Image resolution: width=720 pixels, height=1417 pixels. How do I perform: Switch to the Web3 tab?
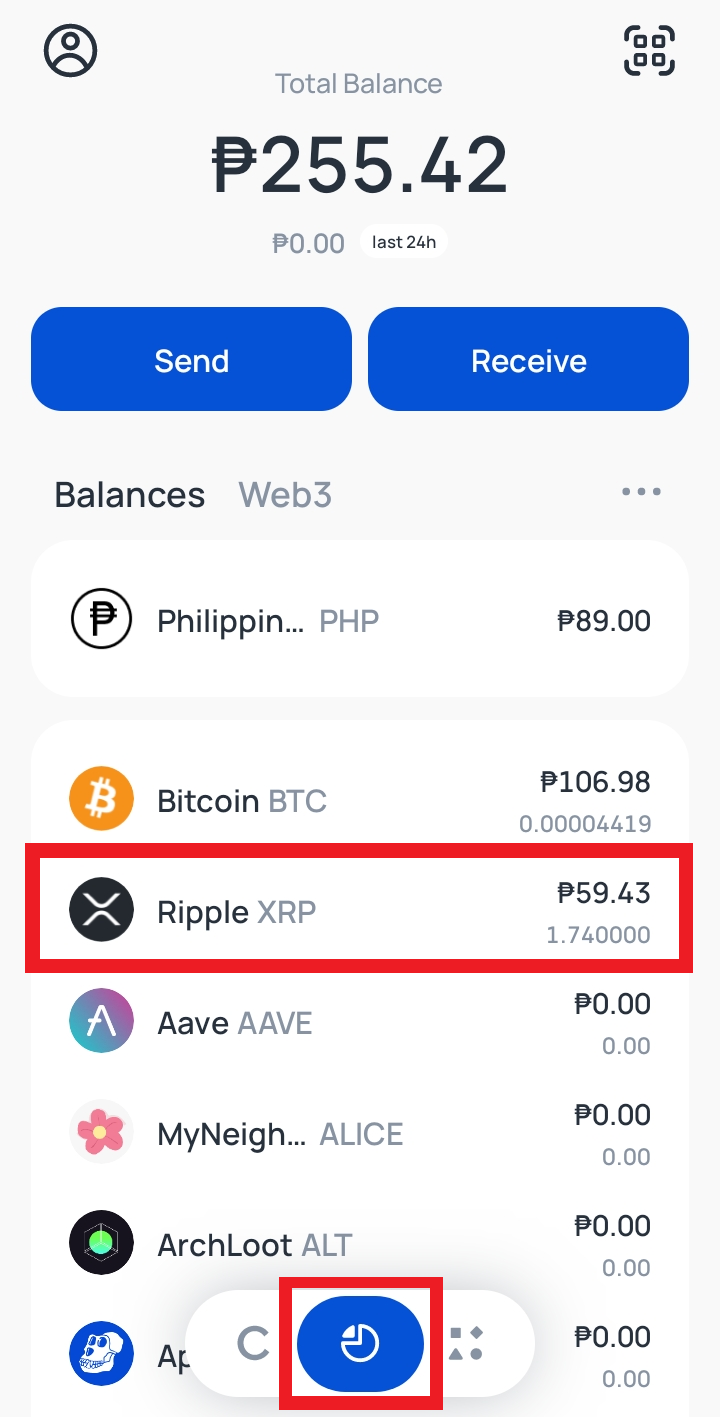point(285,495)
